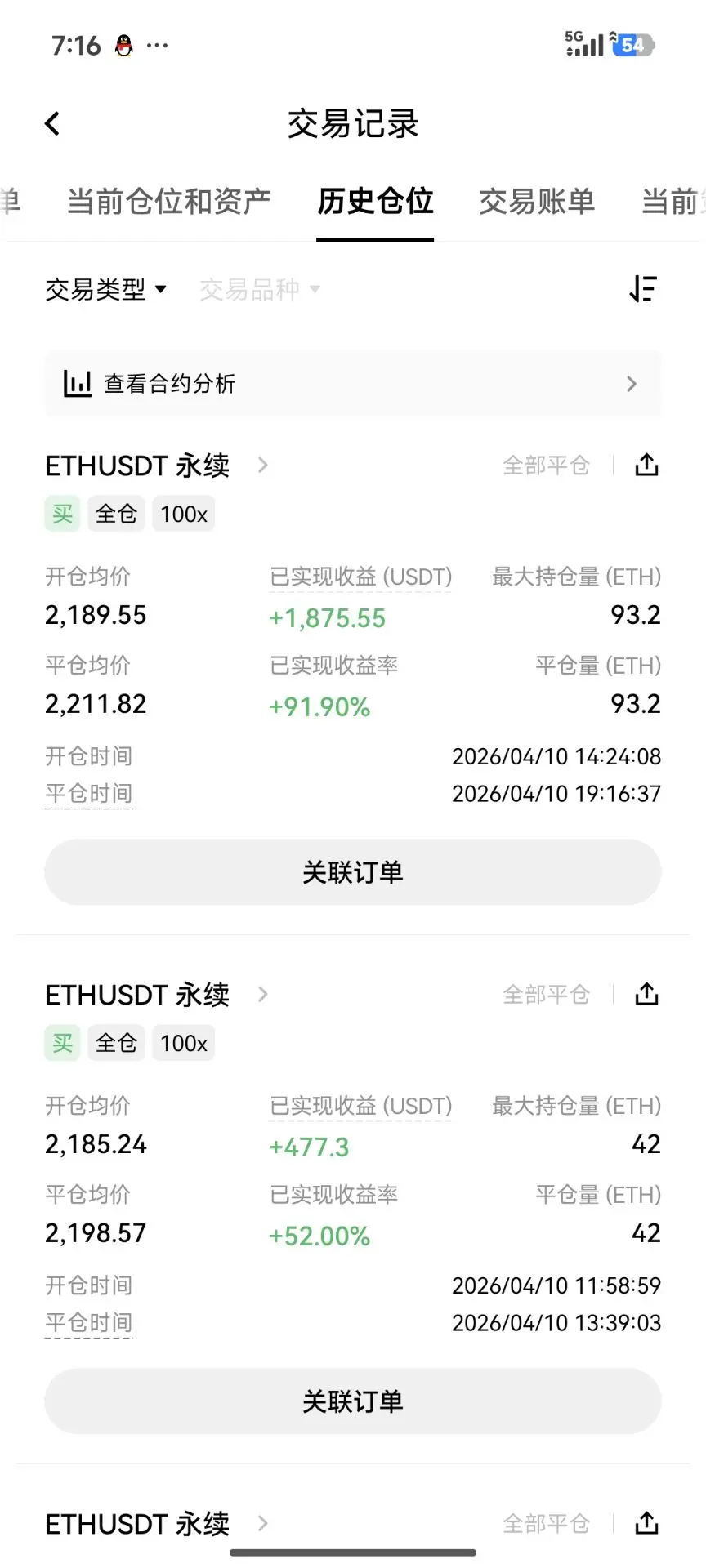Open 关联订单 for the 2,189.55 entry position

353,872
